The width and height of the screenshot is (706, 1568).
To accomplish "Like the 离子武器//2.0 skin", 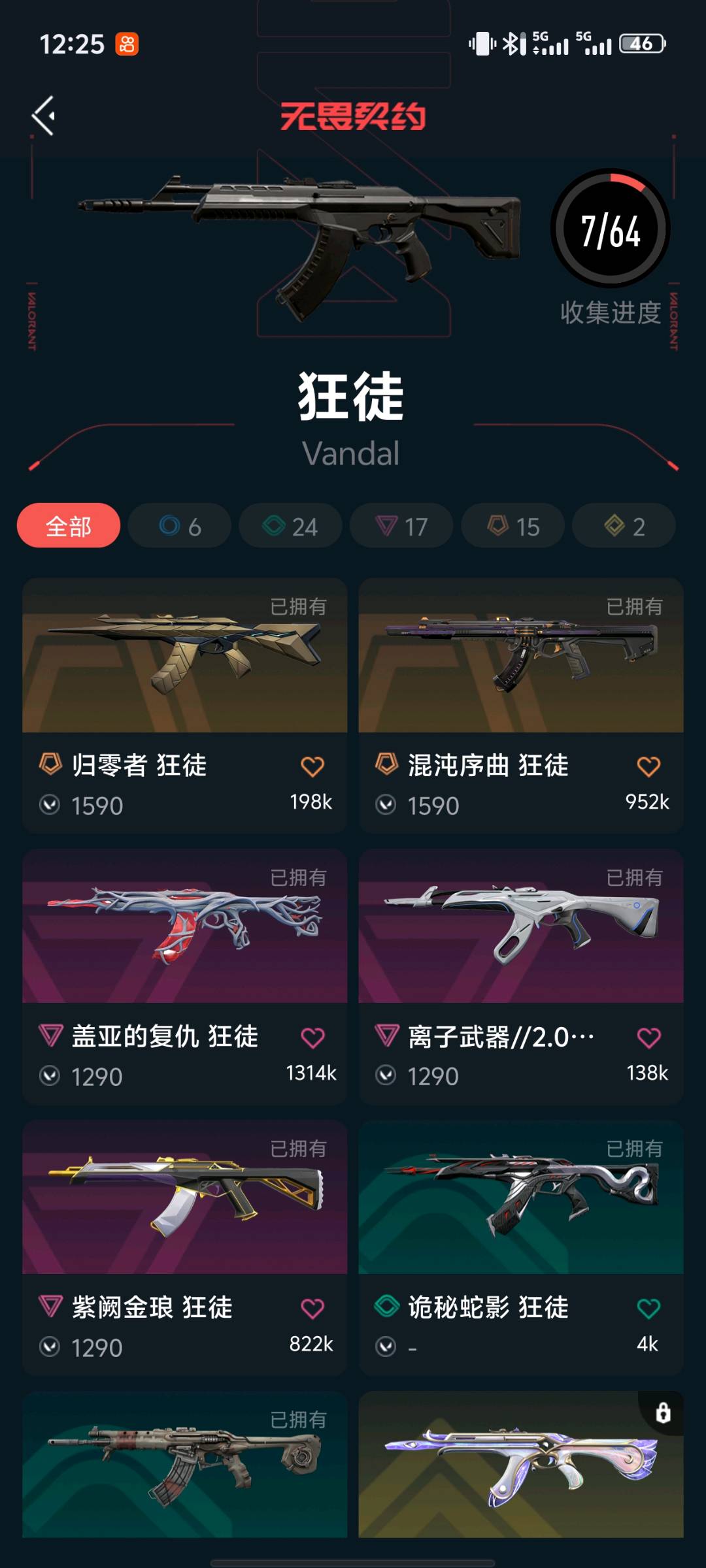I will coord(648,1037).
